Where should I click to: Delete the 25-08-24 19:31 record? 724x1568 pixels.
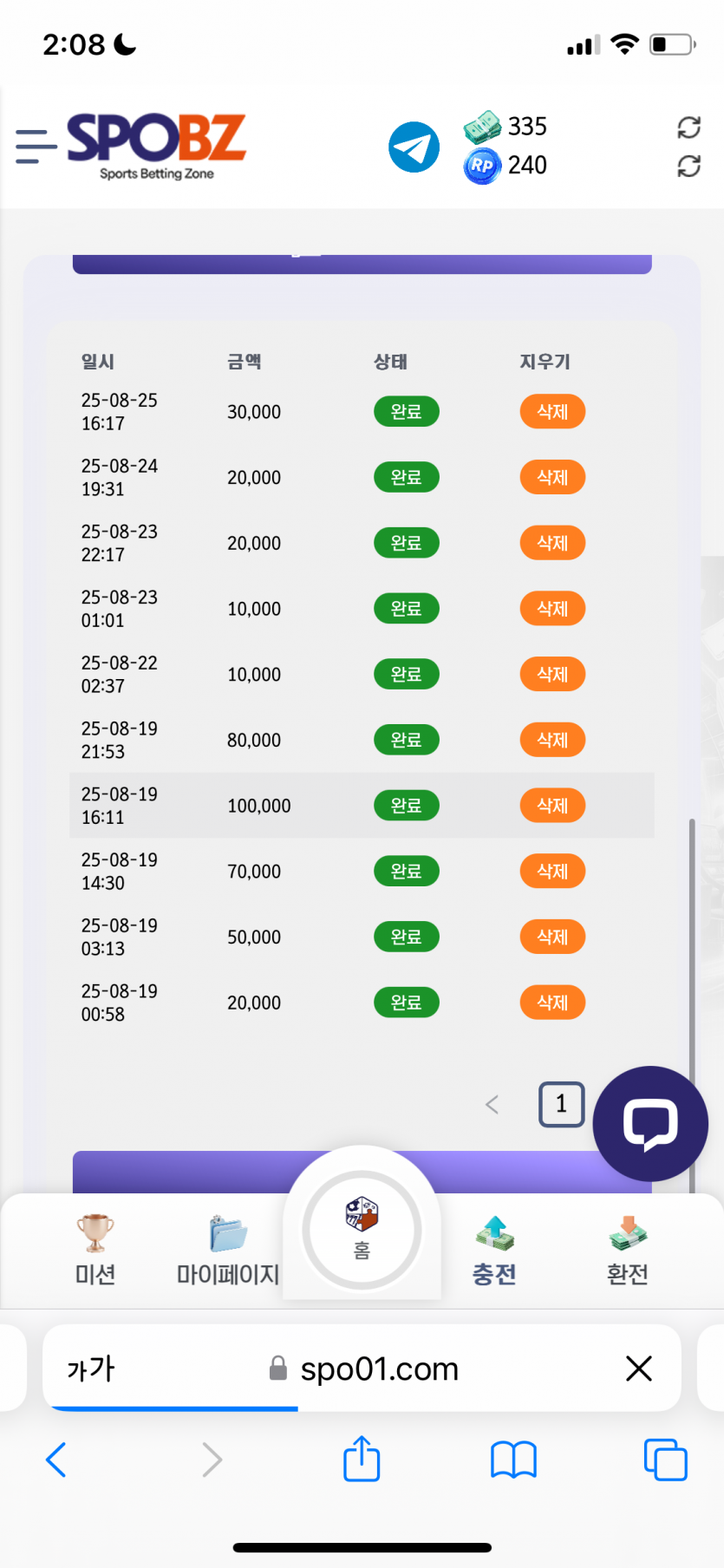[552, 477]
